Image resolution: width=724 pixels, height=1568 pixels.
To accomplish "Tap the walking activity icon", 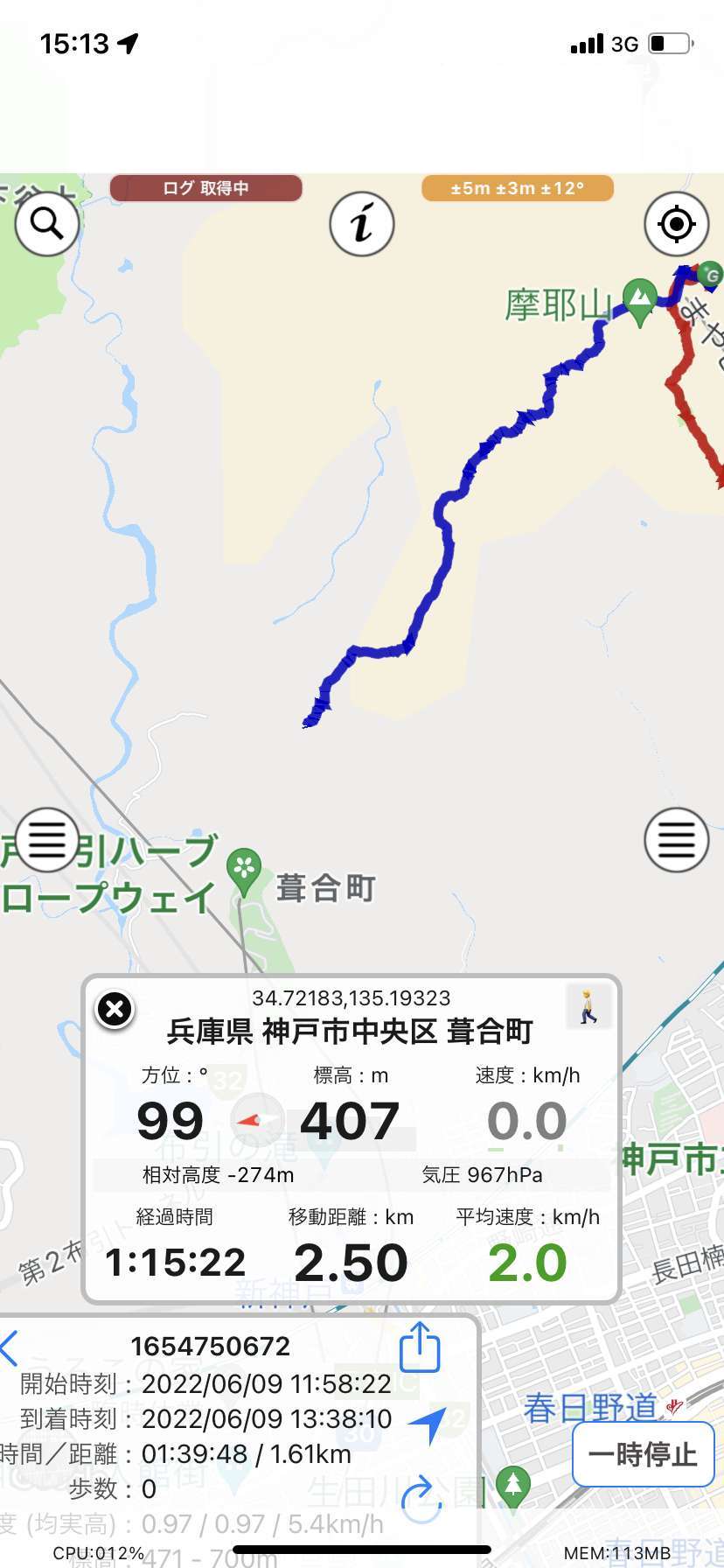I will tap(588, 1006).
